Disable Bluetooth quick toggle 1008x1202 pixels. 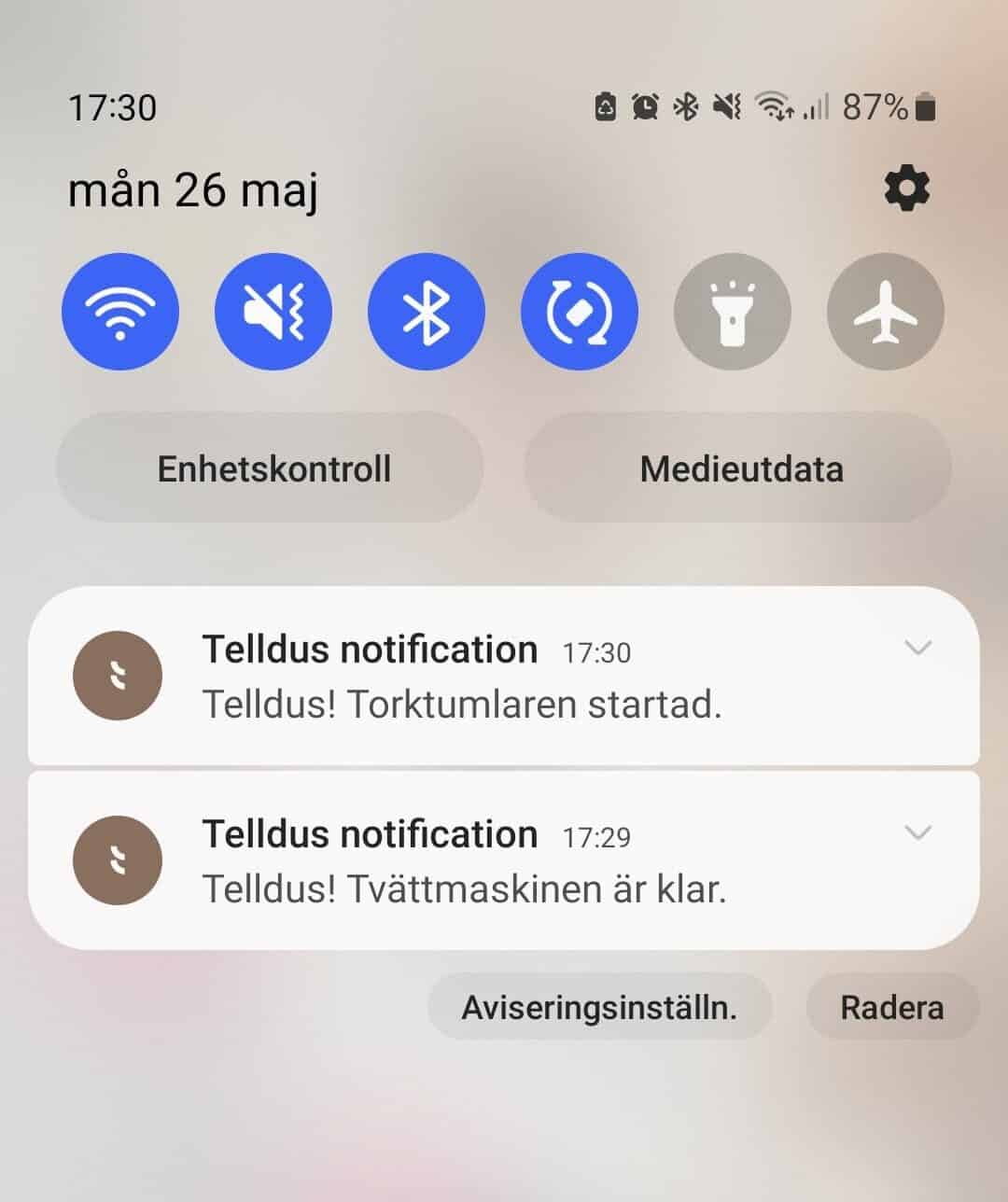tap(427, 312)
